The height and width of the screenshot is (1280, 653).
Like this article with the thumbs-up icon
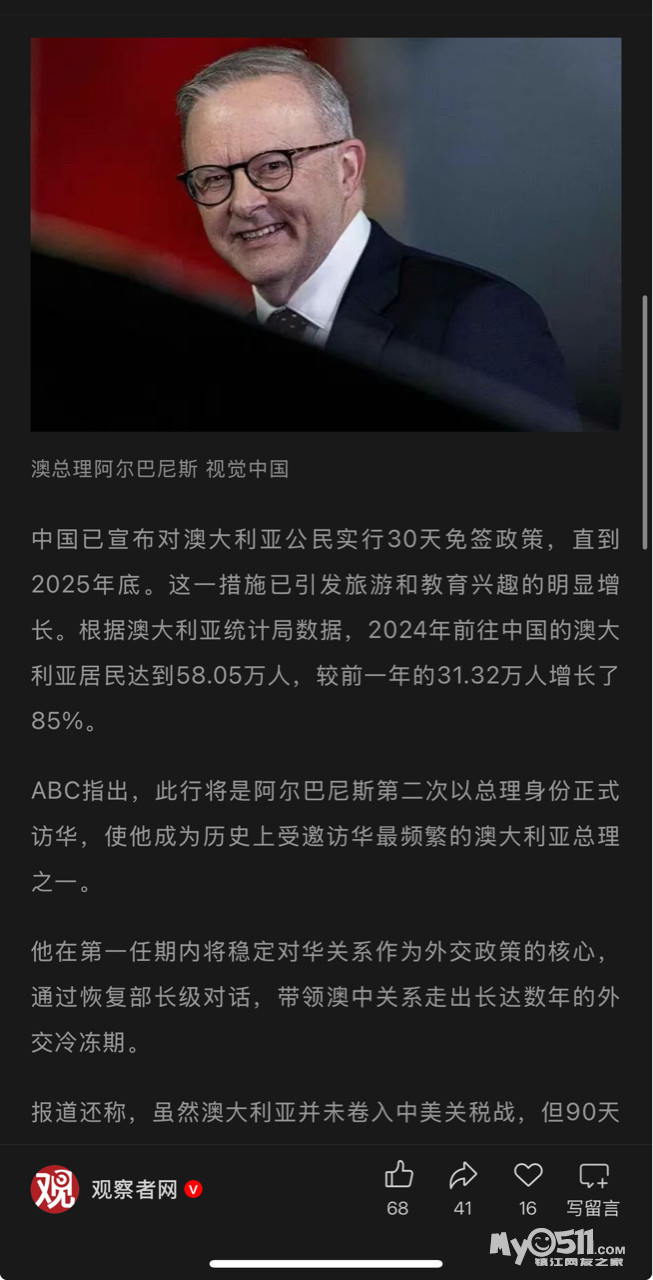coord(398,1176)
